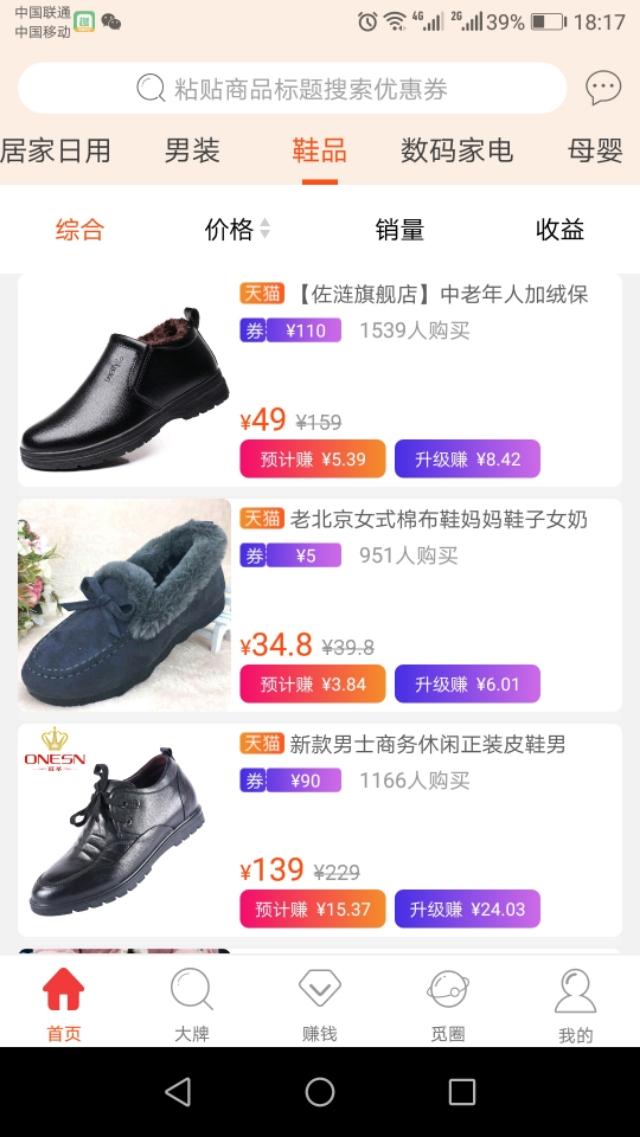Viewport: 640px width, 1137px height.
Task: Switch to the 居家日用 category tab
Action: [55, 151]
